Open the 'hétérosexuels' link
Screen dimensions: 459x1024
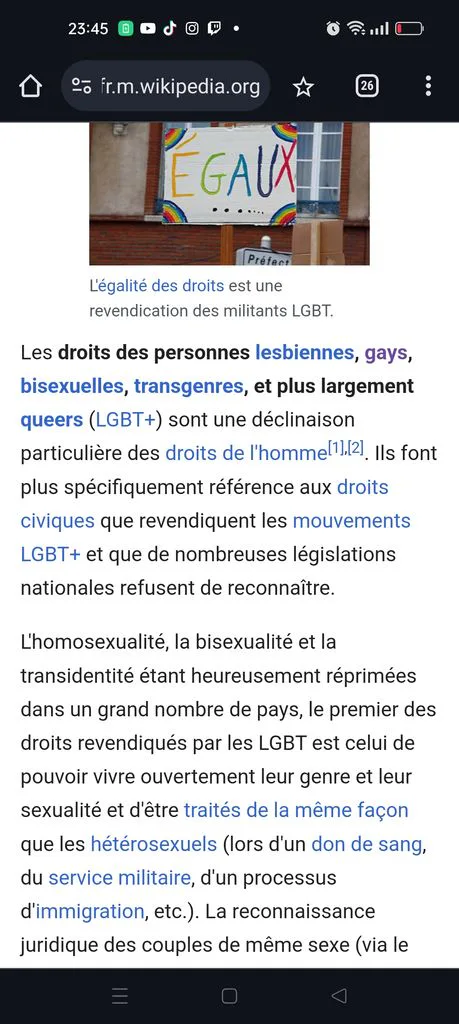tap(153, 844)
